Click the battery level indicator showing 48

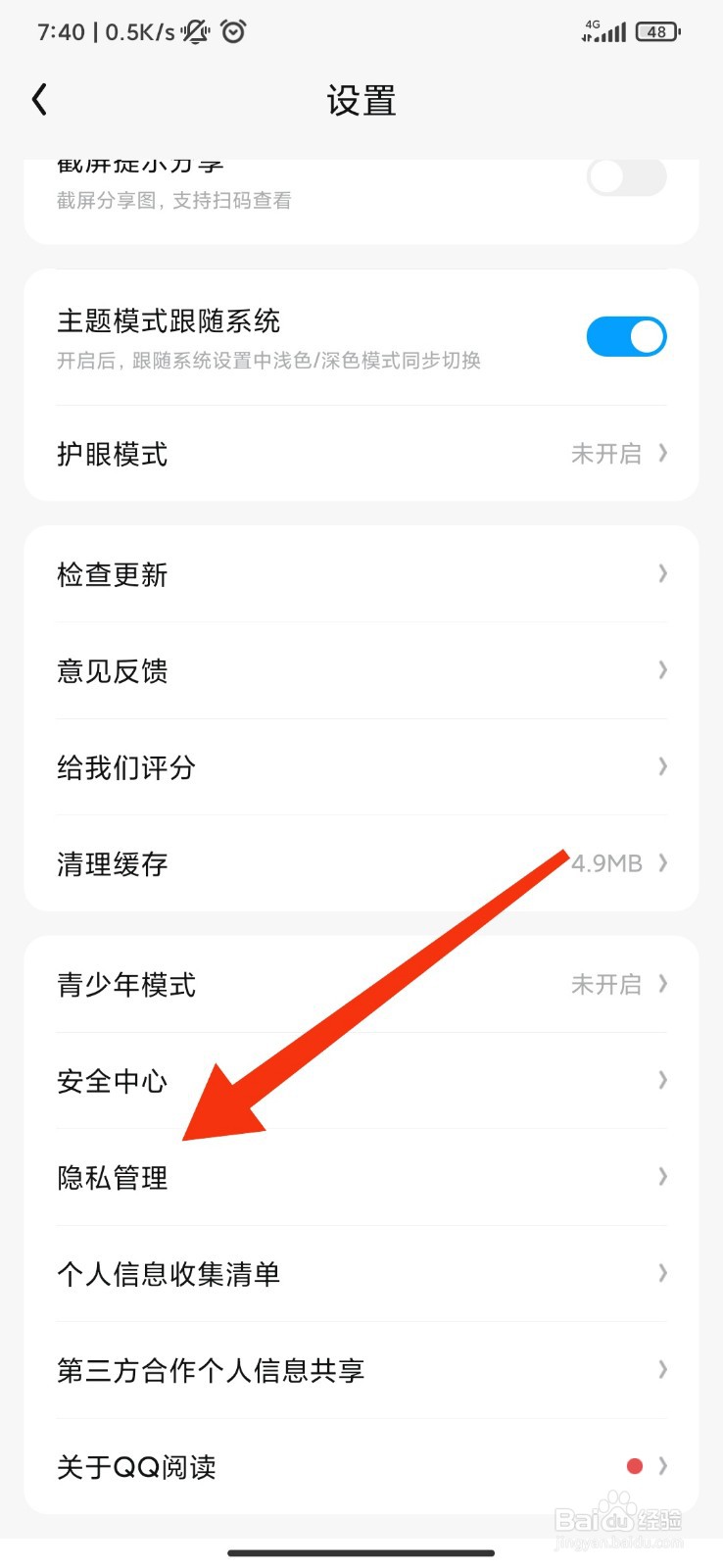(656, 30)
